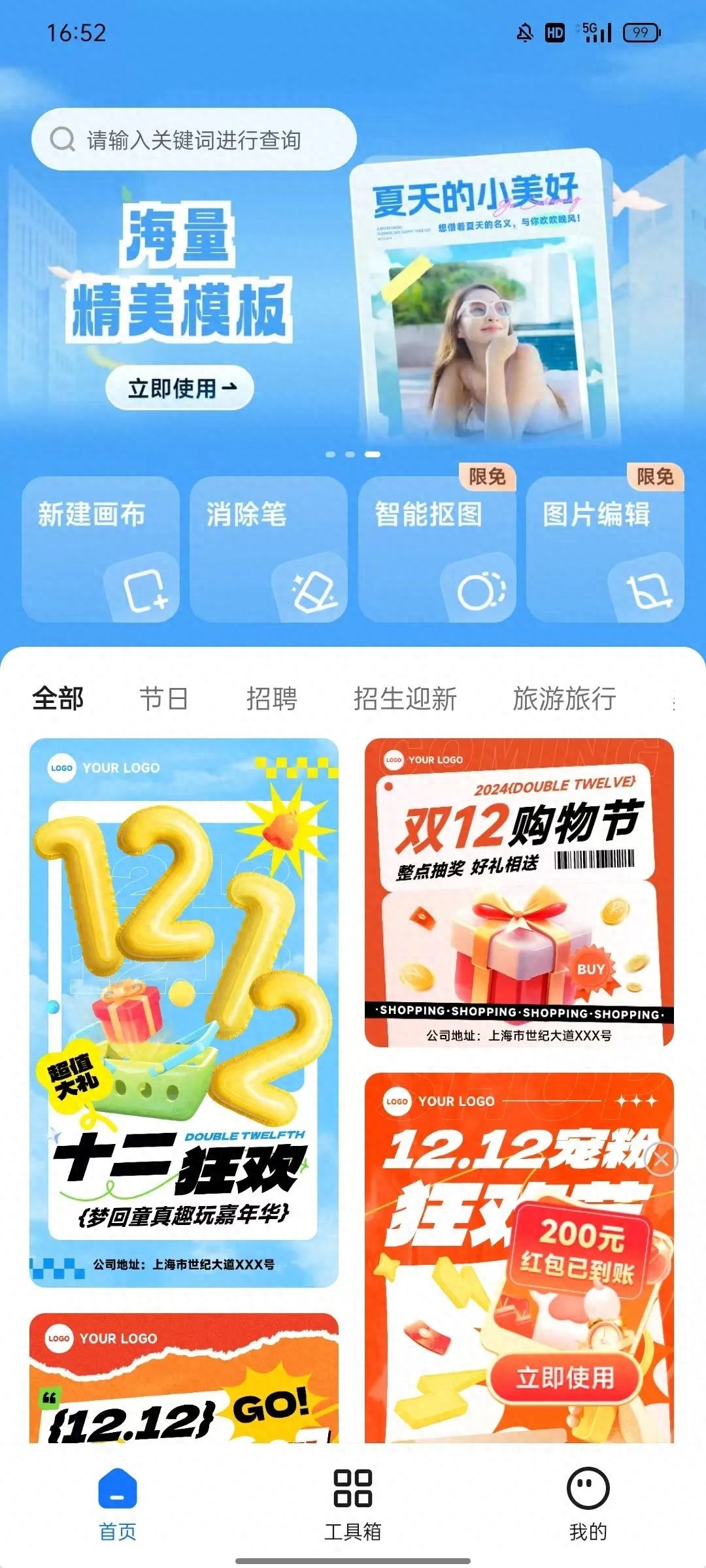Viewport: 706px width, 1568px height.
Task: Open 新建画布 to create a canvas
Action: pos(101,549)
